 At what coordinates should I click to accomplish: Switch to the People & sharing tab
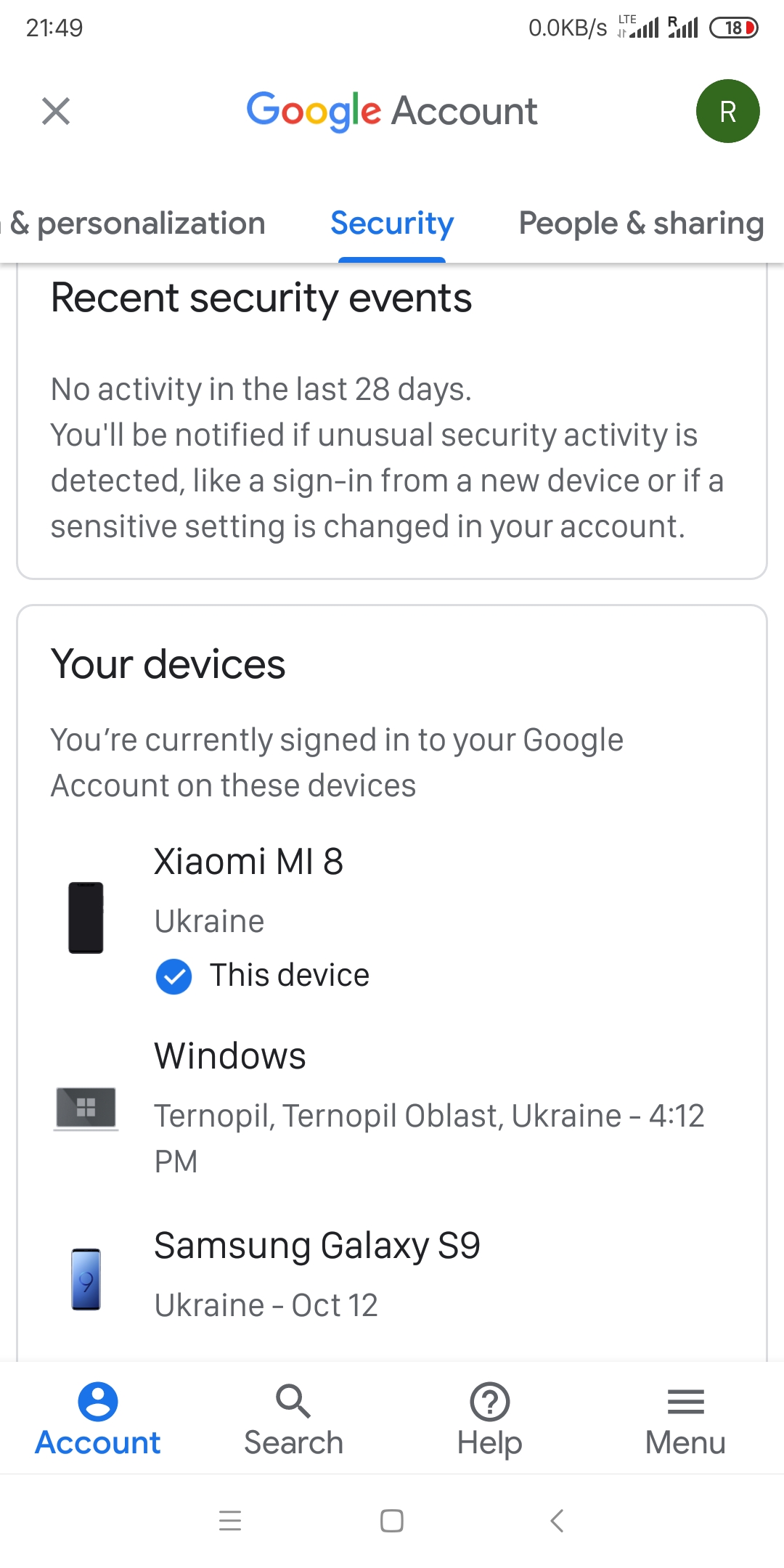tap(641, 223)
